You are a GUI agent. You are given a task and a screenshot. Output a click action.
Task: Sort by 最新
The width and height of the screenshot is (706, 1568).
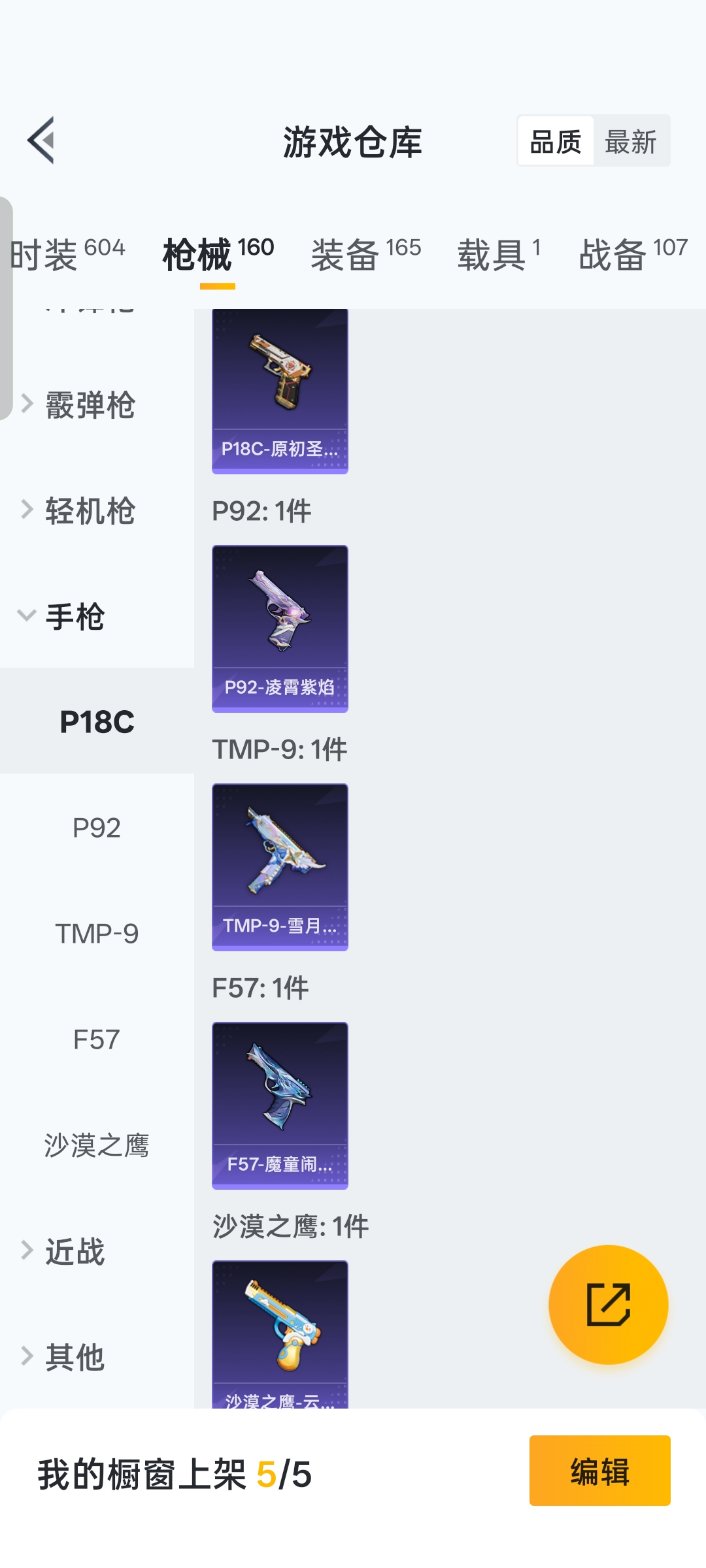630,142
